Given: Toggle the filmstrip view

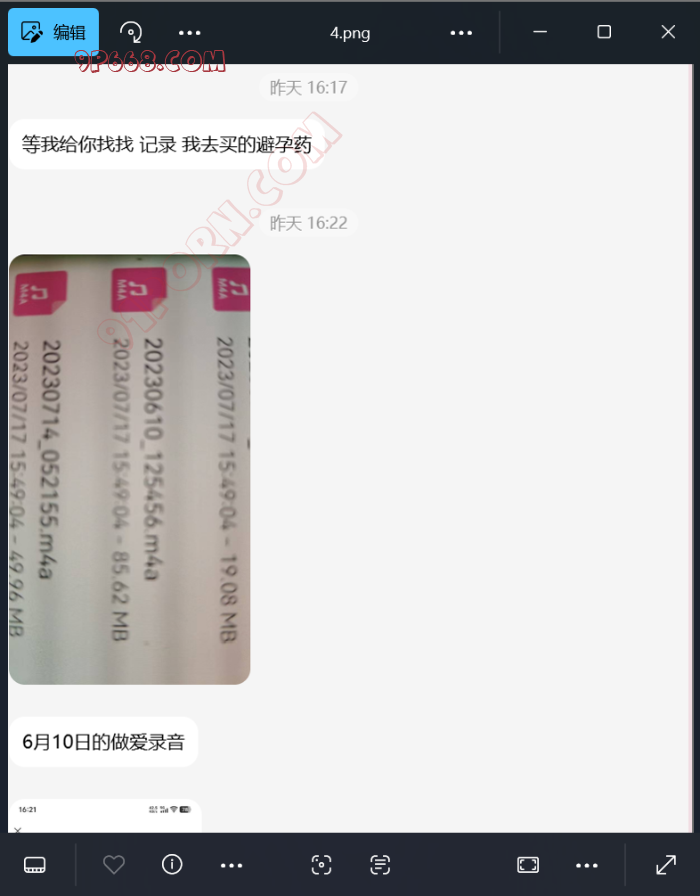Looking at the screenshot, I should click(x=35, y=865).
